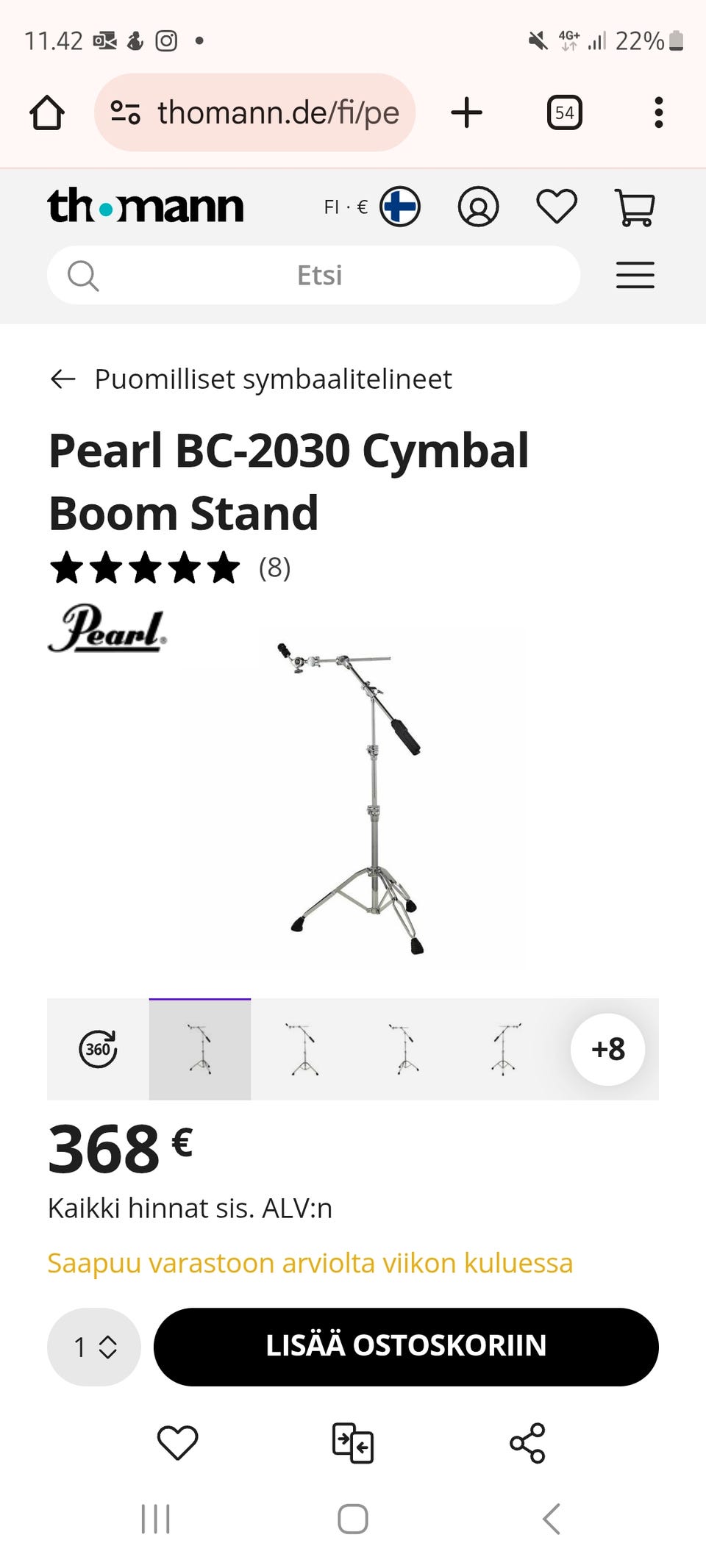The image size is (706, 1568).
Task: Show the 54 open tabs
Action: (564, 113)
